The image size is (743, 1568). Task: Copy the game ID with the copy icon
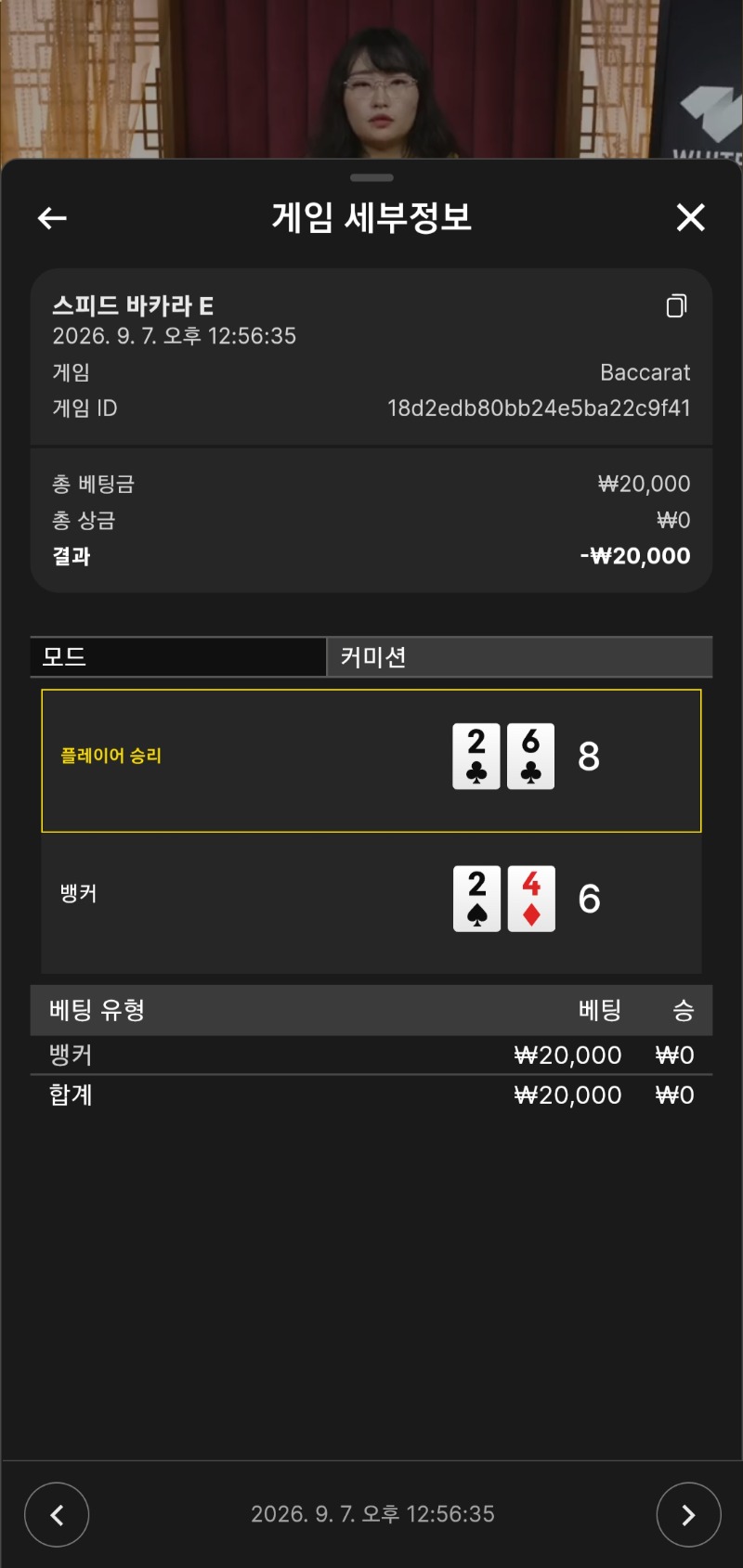click(677, 305)
